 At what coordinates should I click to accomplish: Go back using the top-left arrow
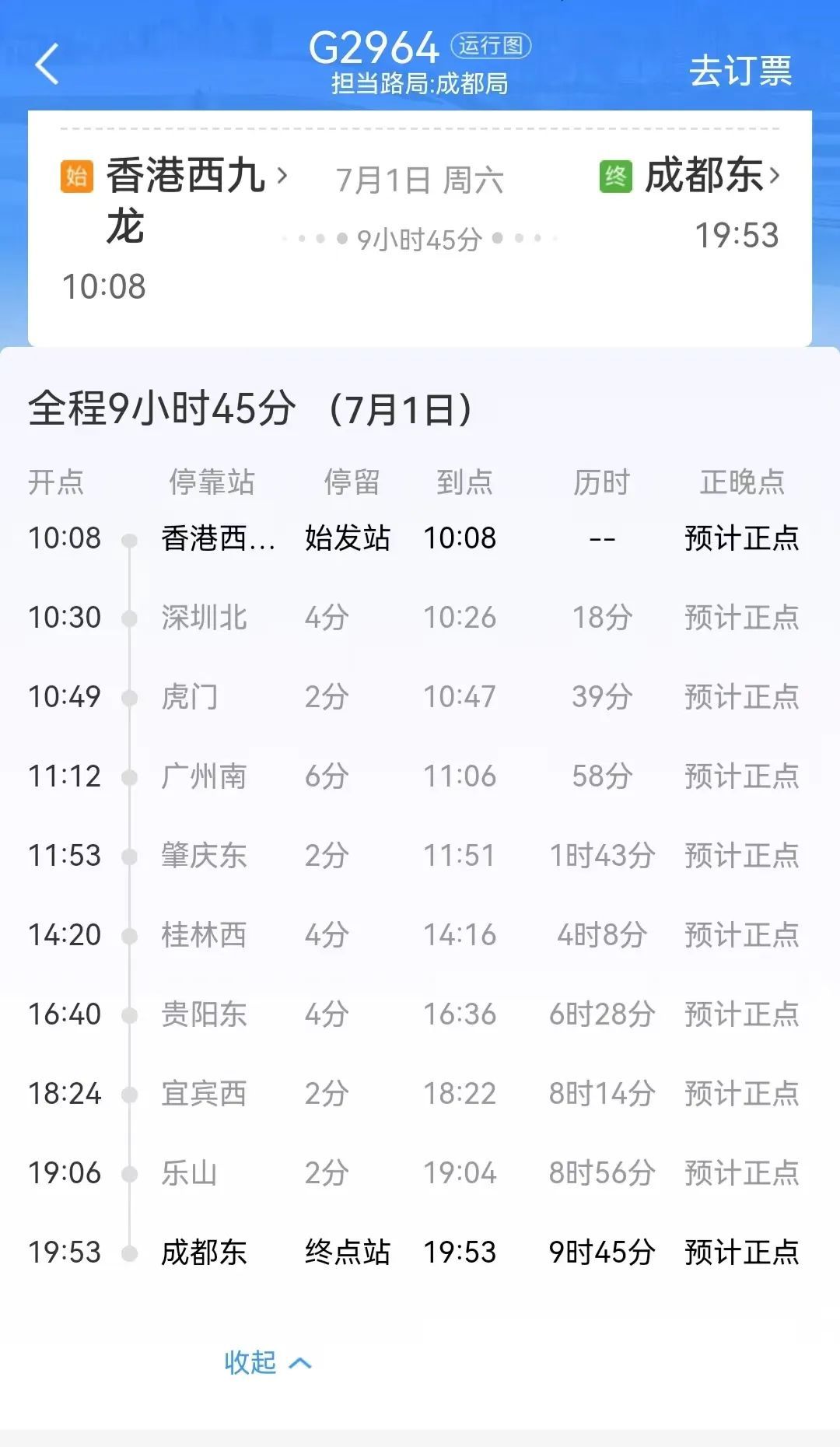pyautogui.click(x=47, y=65)
